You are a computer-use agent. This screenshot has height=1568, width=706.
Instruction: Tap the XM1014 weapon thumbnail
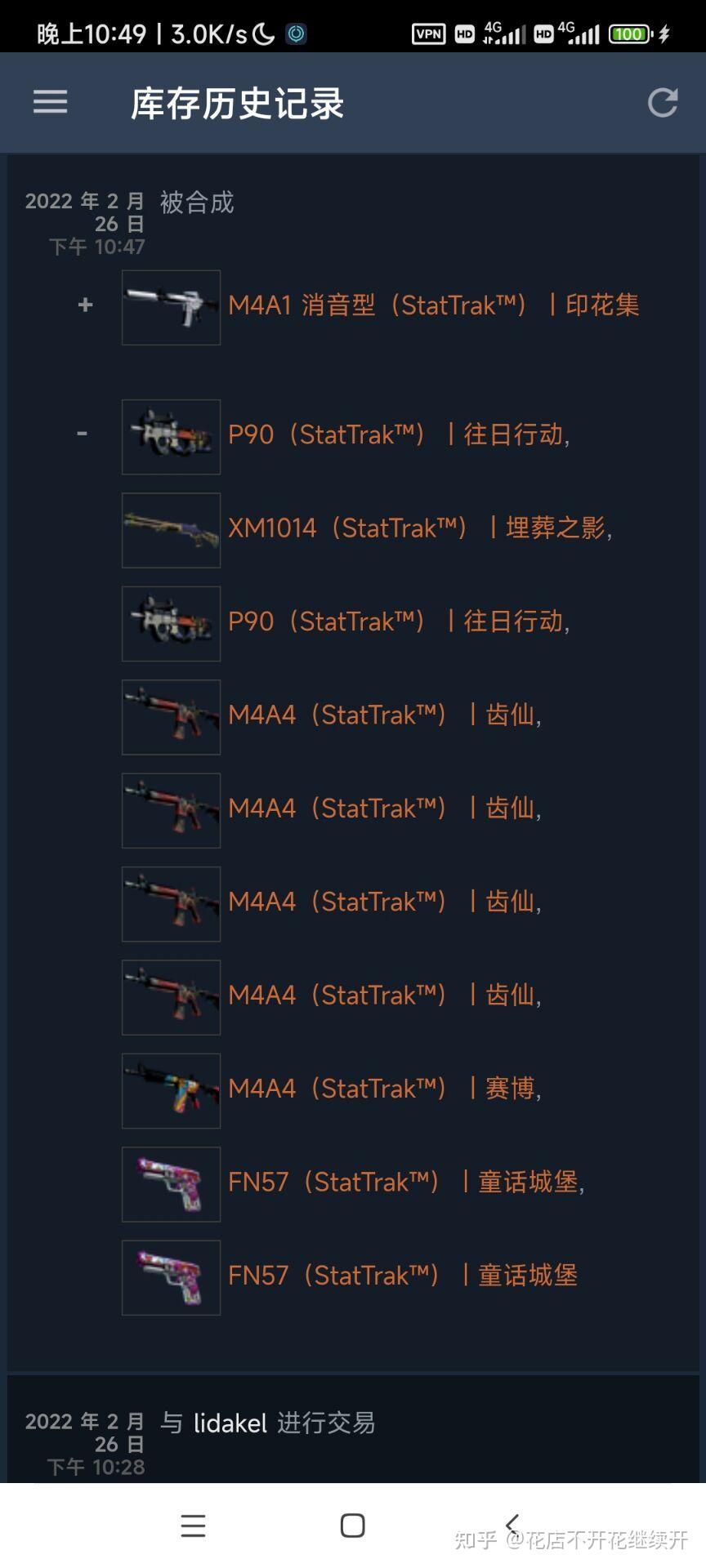tap(171, 530)
